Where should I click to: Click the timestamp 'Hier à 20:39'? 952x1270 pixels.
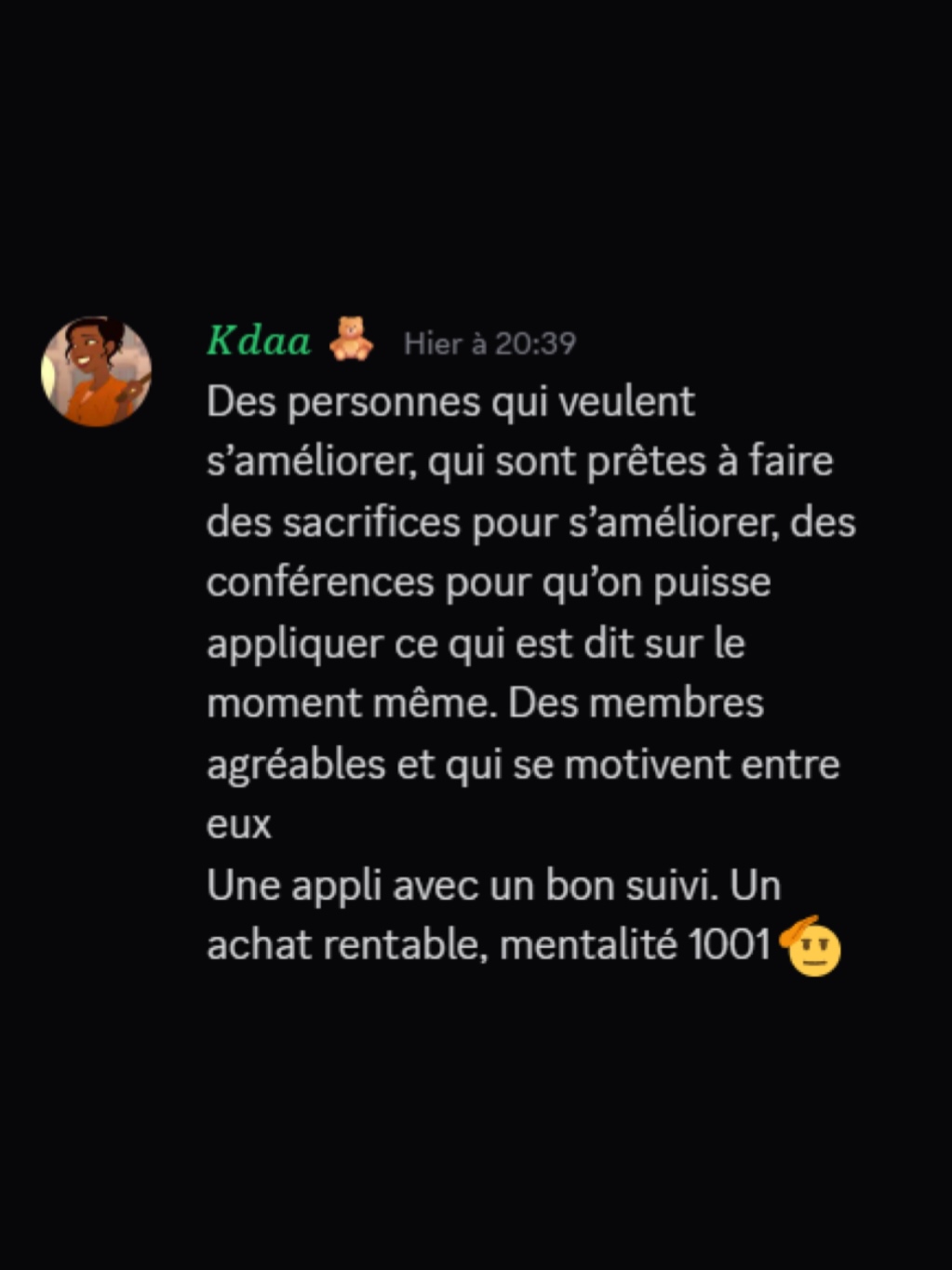pyautogui.click(x=489, y=343)
